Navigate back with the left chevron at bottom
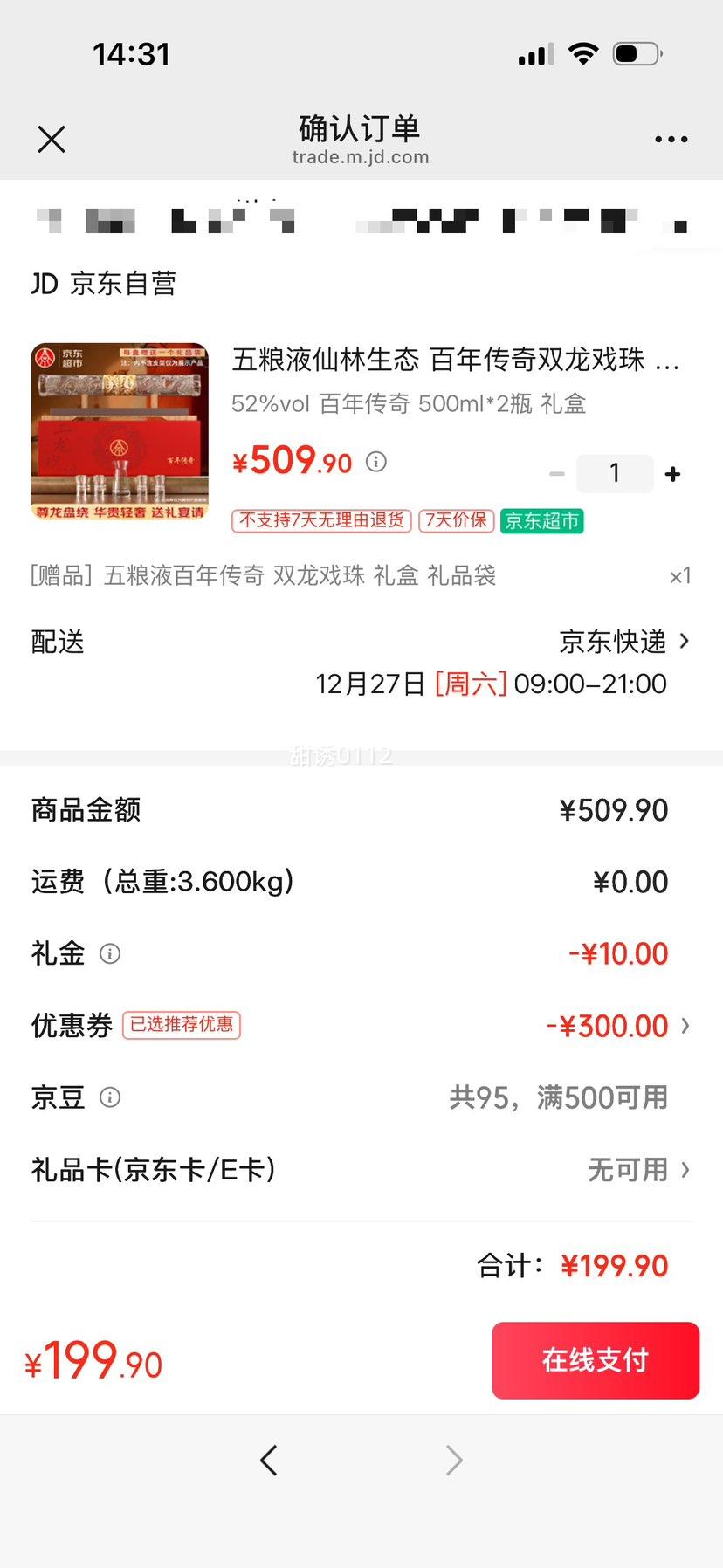Viewport: 723px width, 1568px height. 269,1459
